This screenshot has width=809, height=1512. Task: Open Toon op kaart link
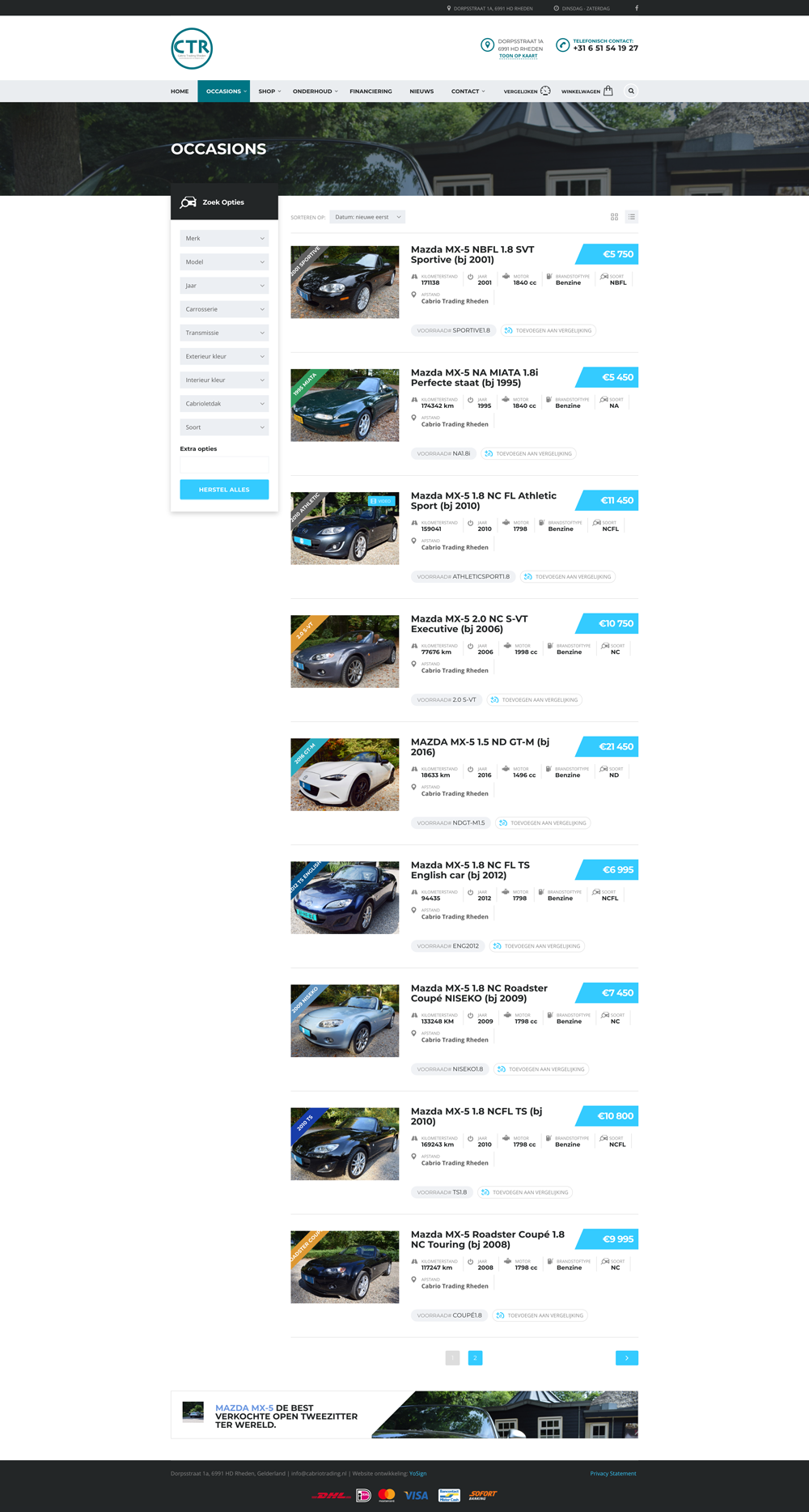518,56
